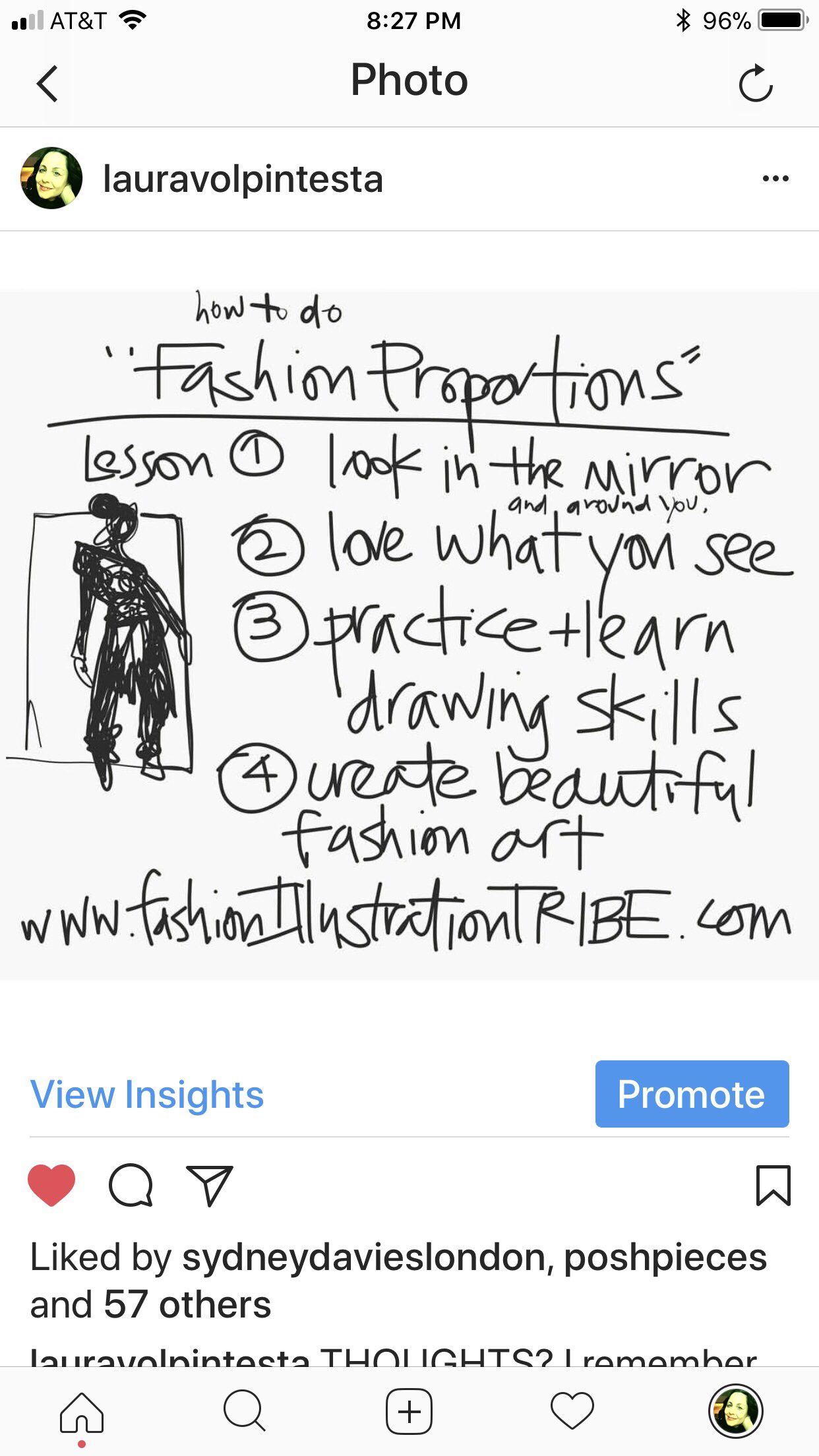
Task: Unlike the post with the red heart
Action: click(51, 1185)
